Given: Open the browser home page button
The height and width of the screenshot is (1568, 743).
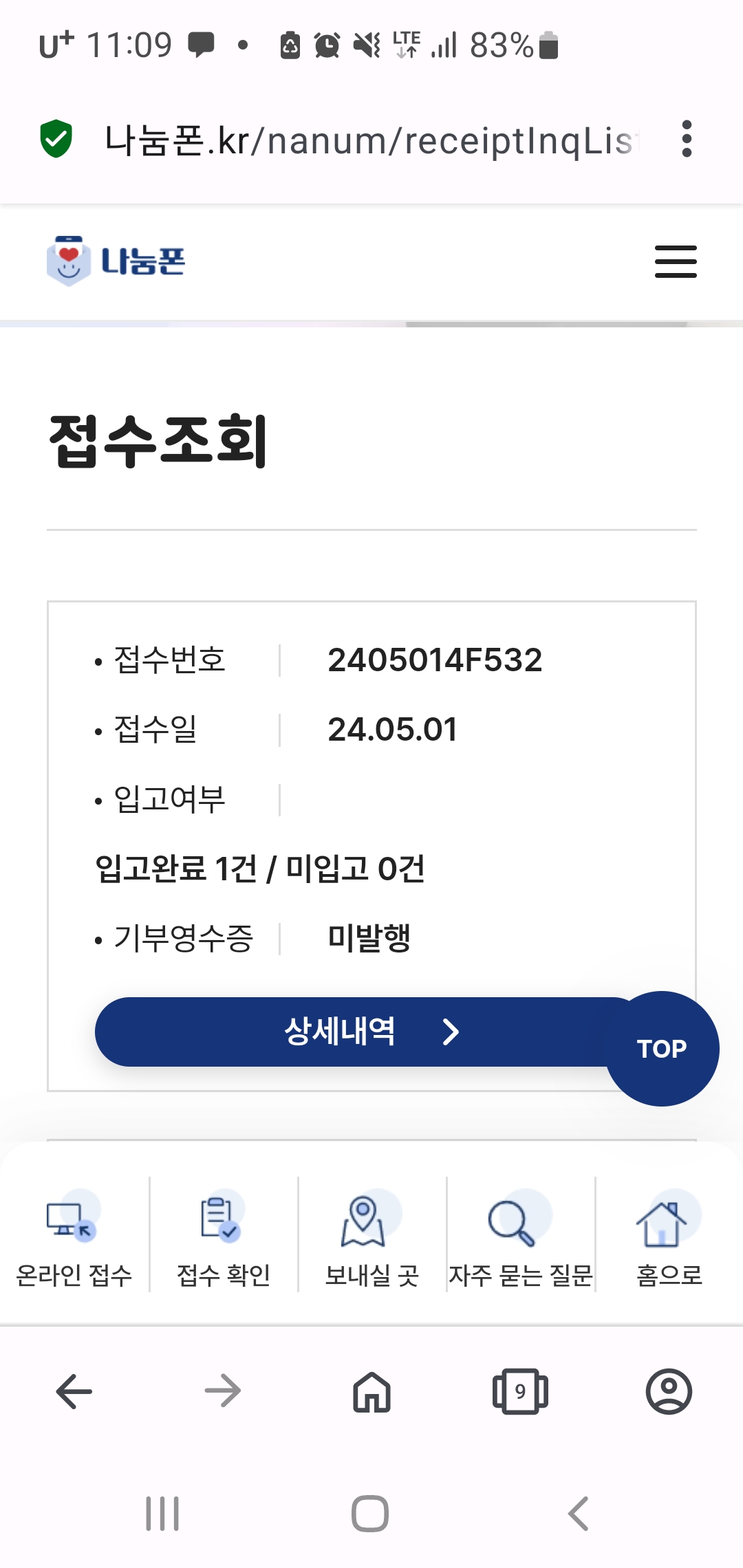Looking at the screenshot, I should [x=371, y=1391].
